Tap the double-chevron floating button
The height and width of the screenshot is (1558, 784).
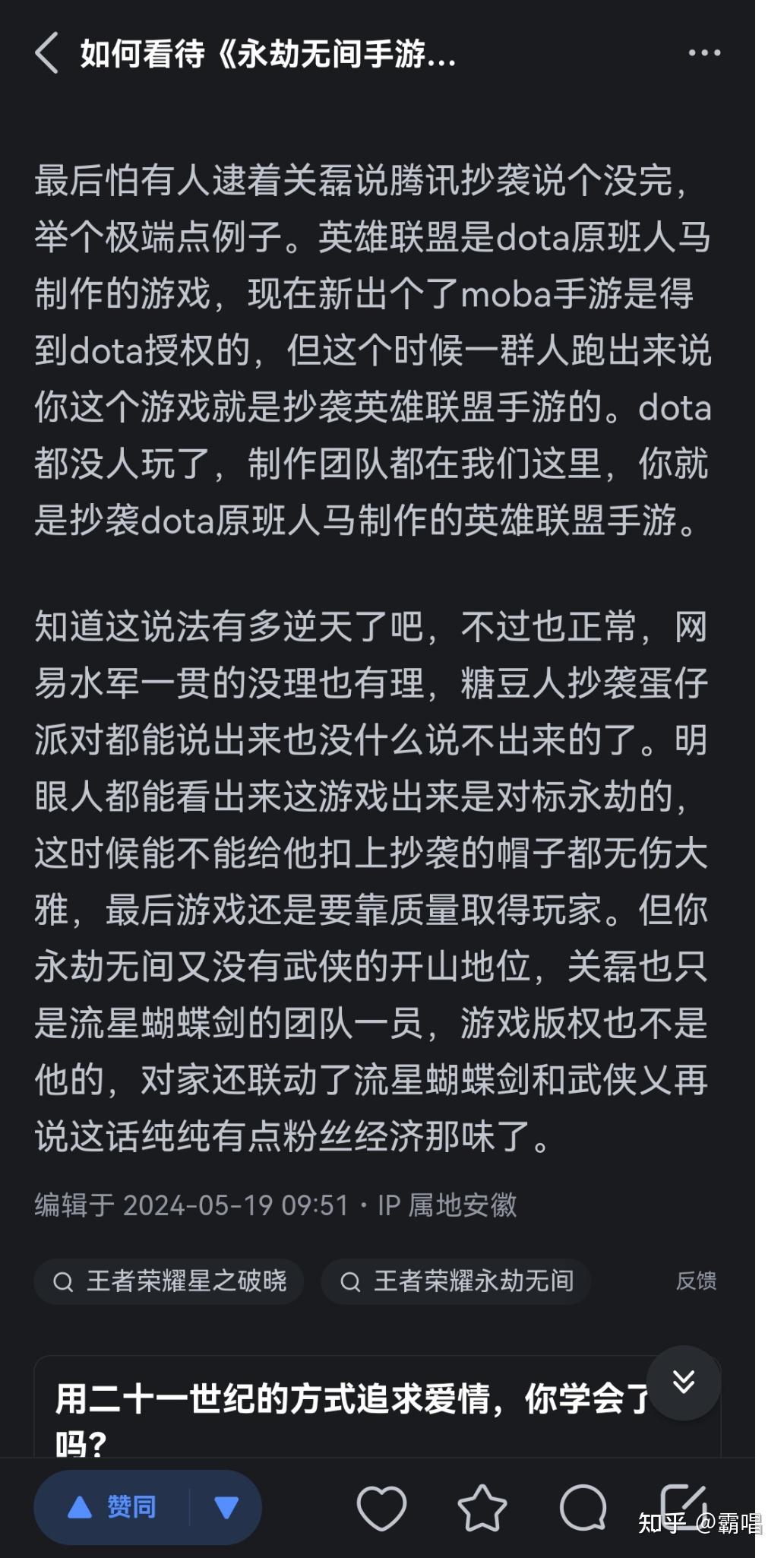coord(684,1382)
